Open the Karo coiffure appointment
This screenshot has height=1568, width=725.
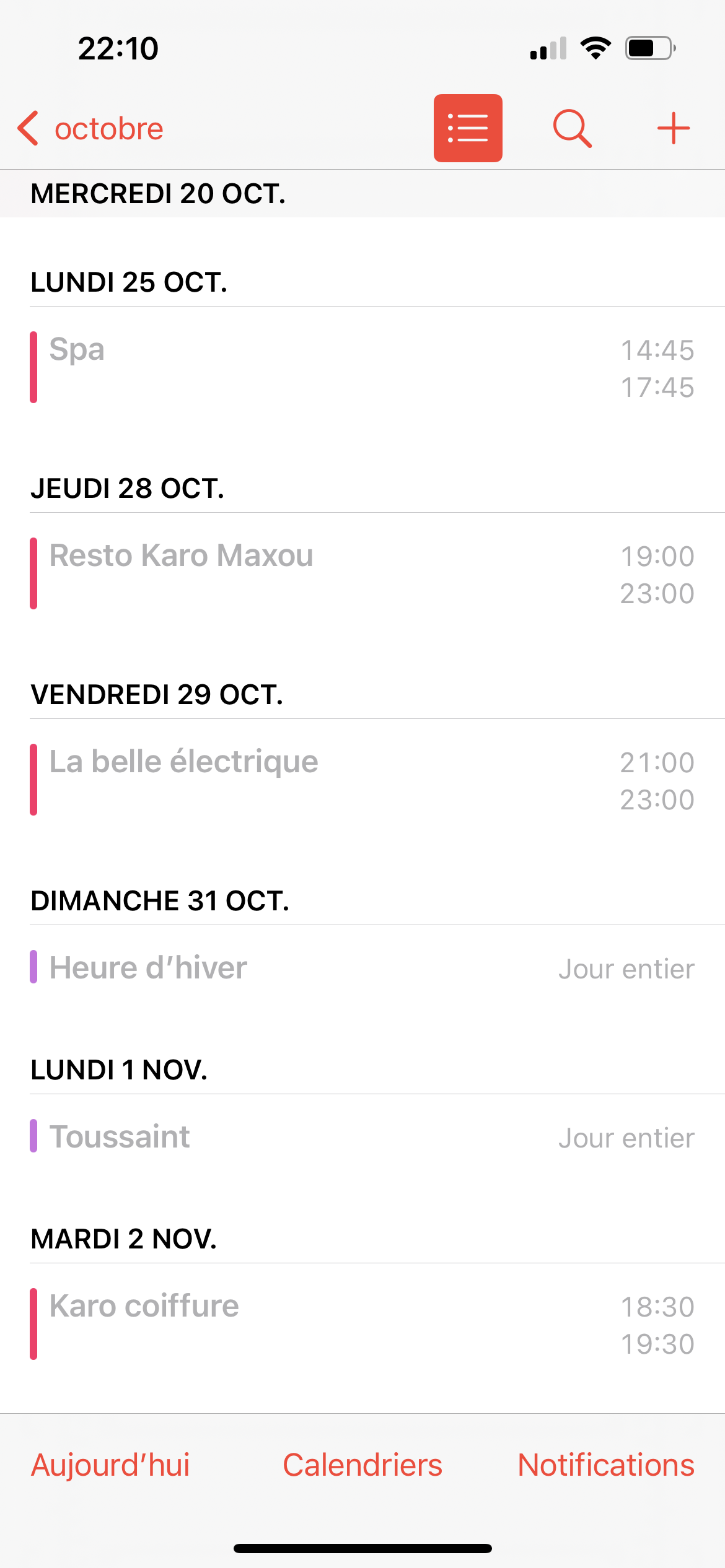tap(362, 1324)
